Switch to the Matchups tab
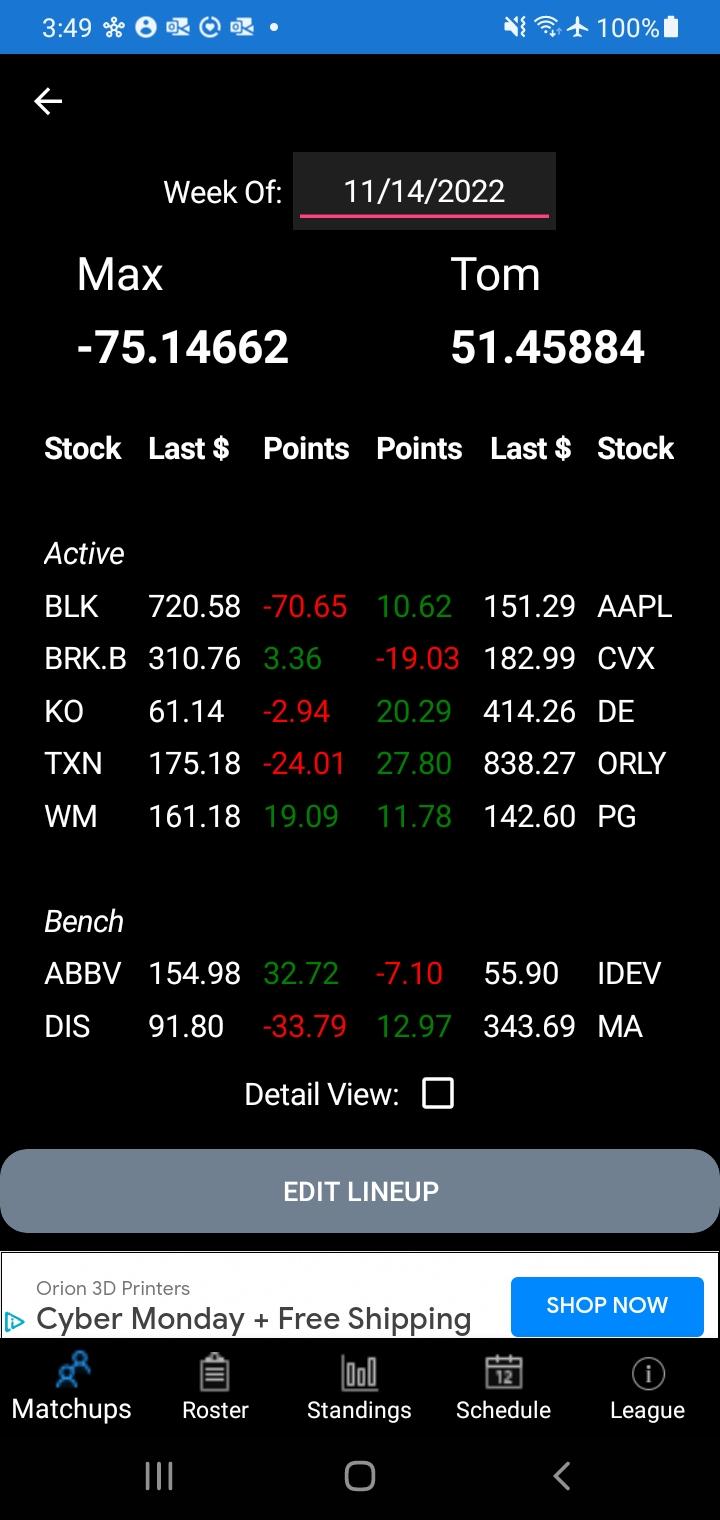This screenshot has height=1520, width=720. click(72, 1388)
